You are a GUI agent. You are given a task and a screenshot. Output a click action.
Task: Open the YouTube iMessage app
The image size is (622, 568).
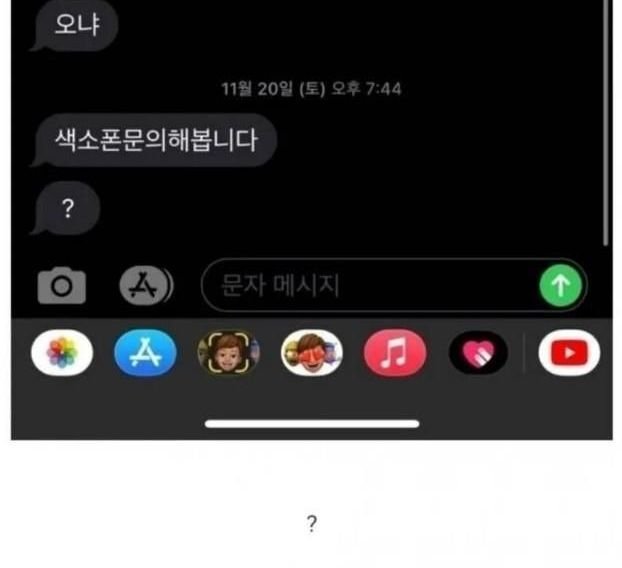point(569,353)
